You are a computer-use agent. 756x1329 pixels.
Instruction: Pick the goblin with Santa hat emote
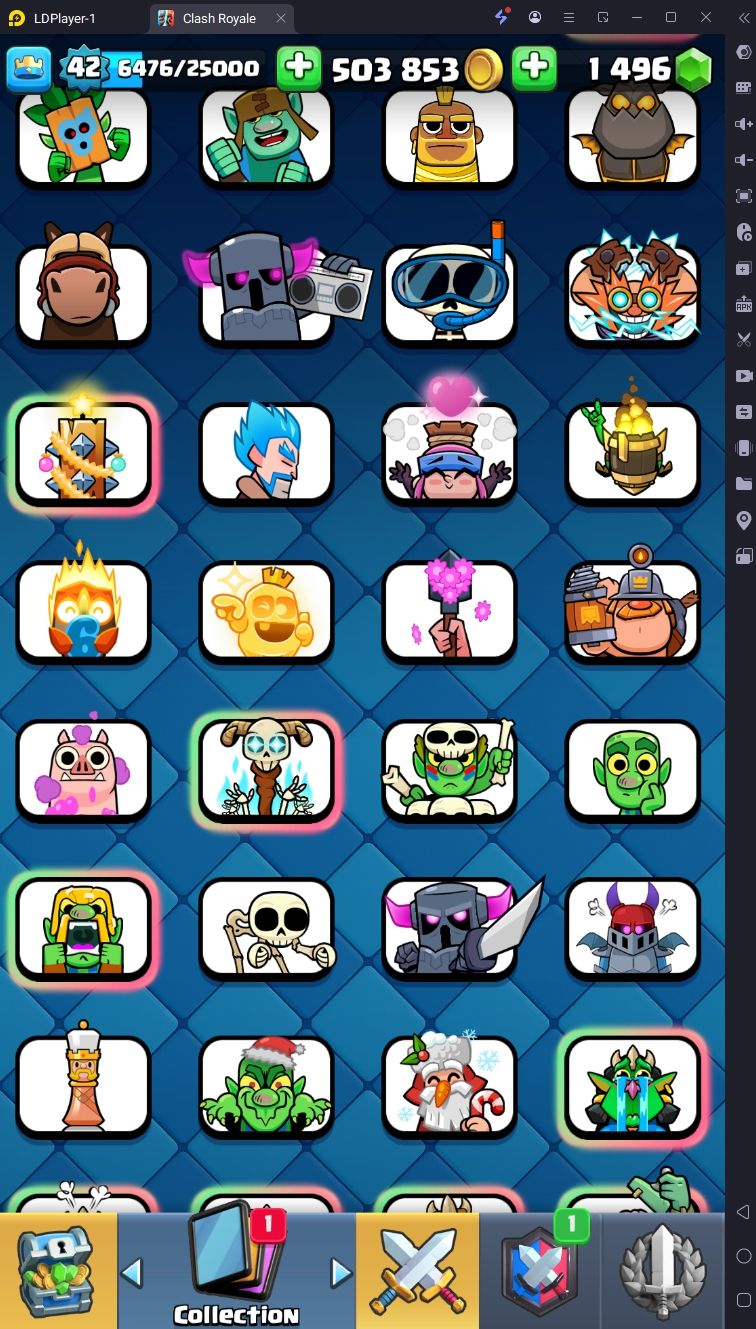pyautogui.click(x=267, y=1086)
